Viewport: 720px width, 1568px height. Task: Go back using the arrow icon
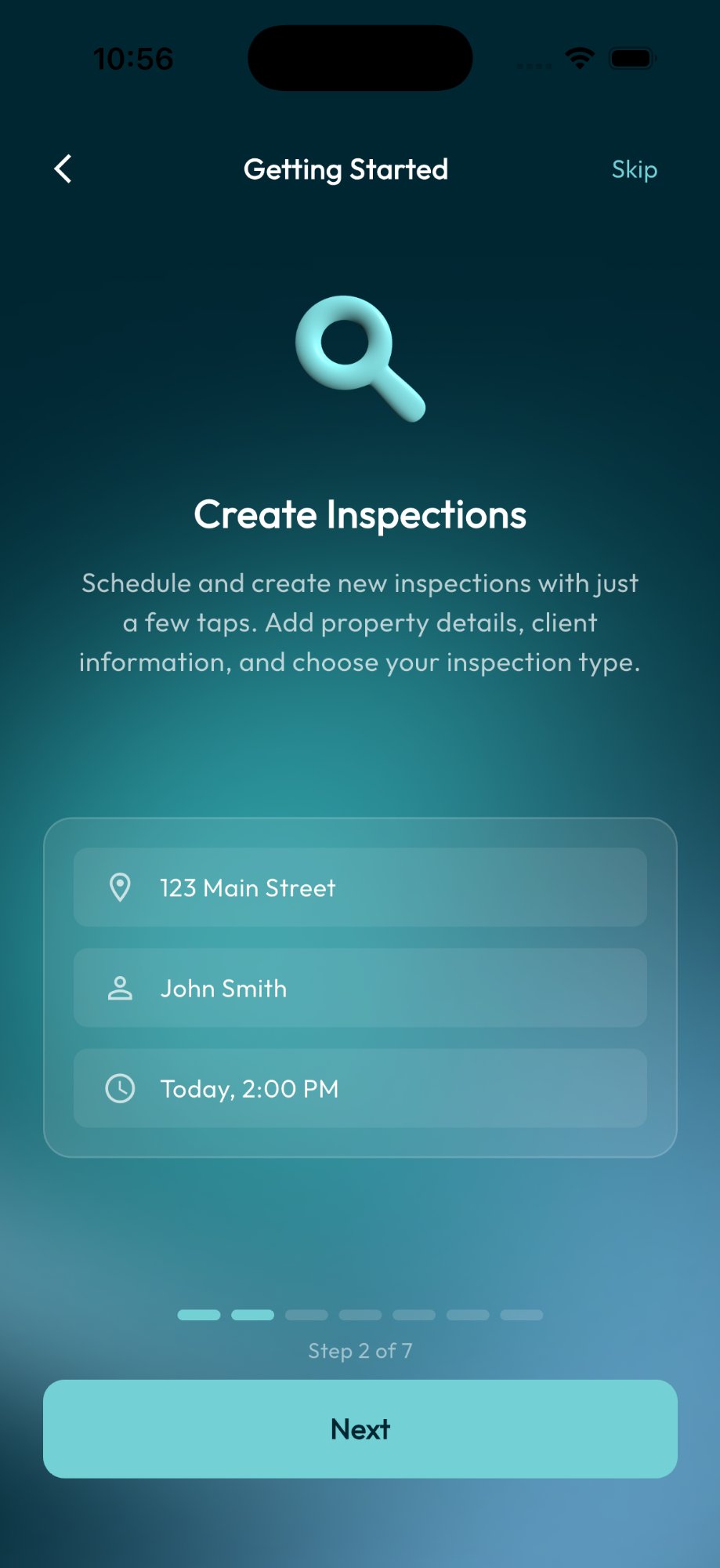63,169
